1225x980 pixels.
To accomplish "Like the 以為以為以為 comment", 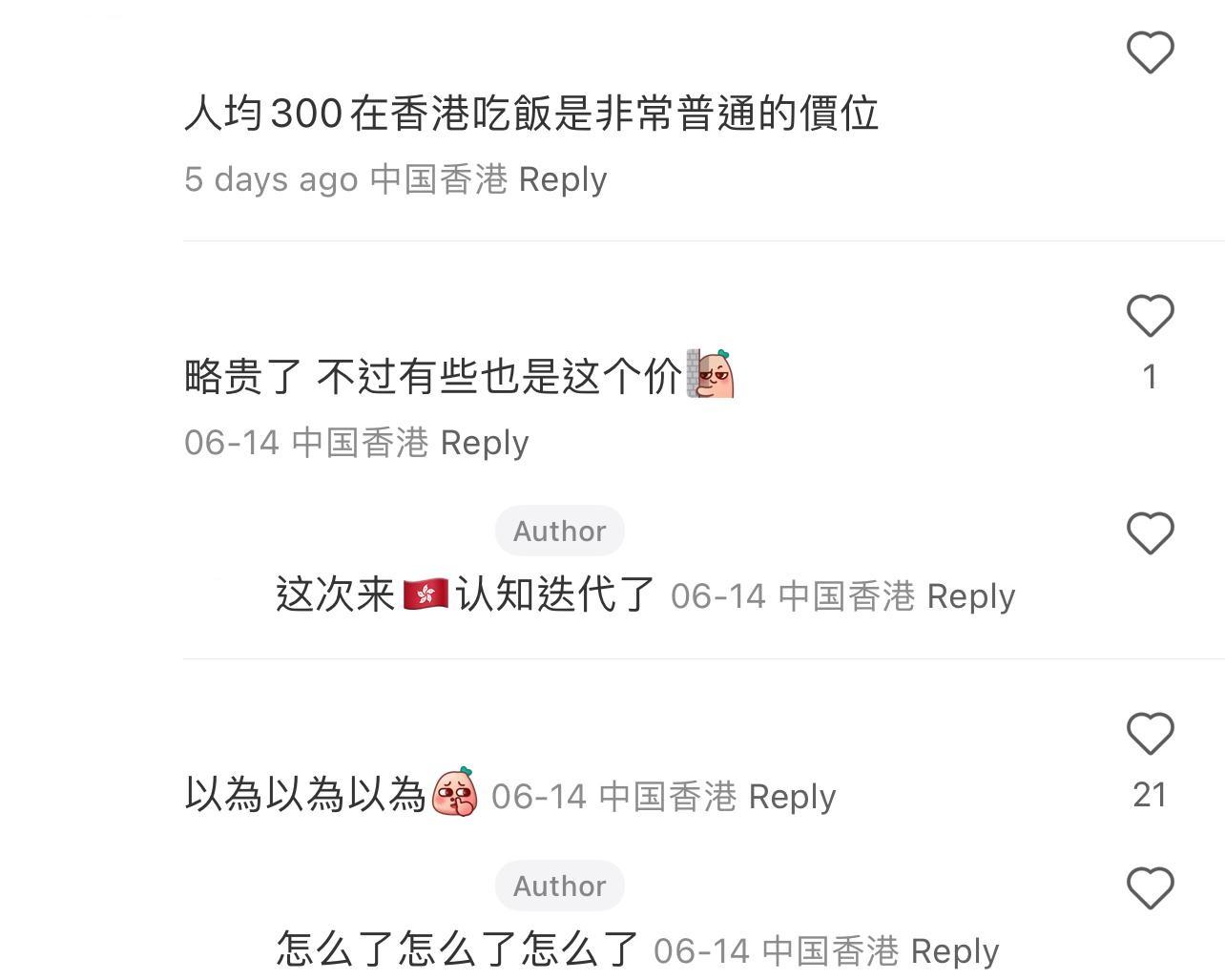I will click(1150, 735).
